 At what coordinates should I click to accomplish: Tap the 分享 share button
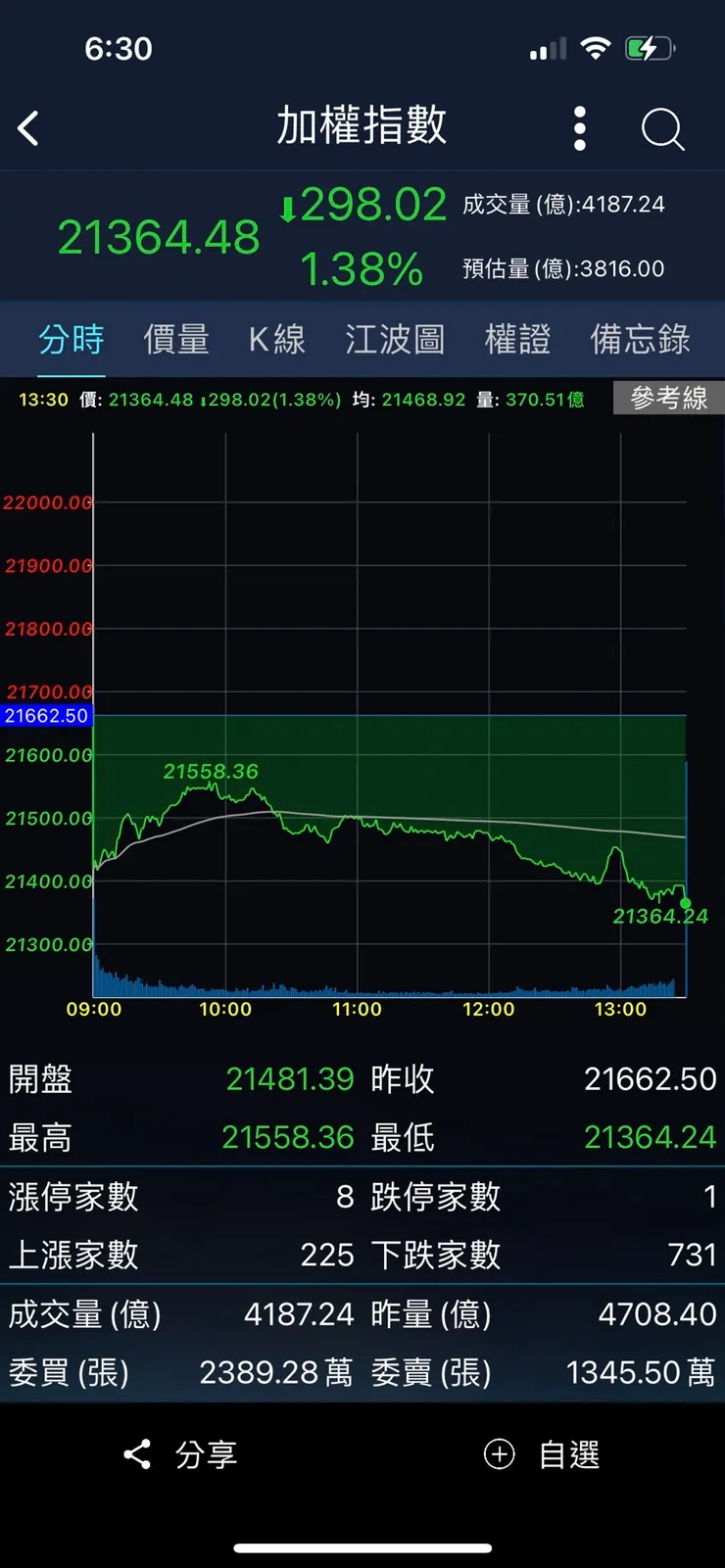point(204,1455)
